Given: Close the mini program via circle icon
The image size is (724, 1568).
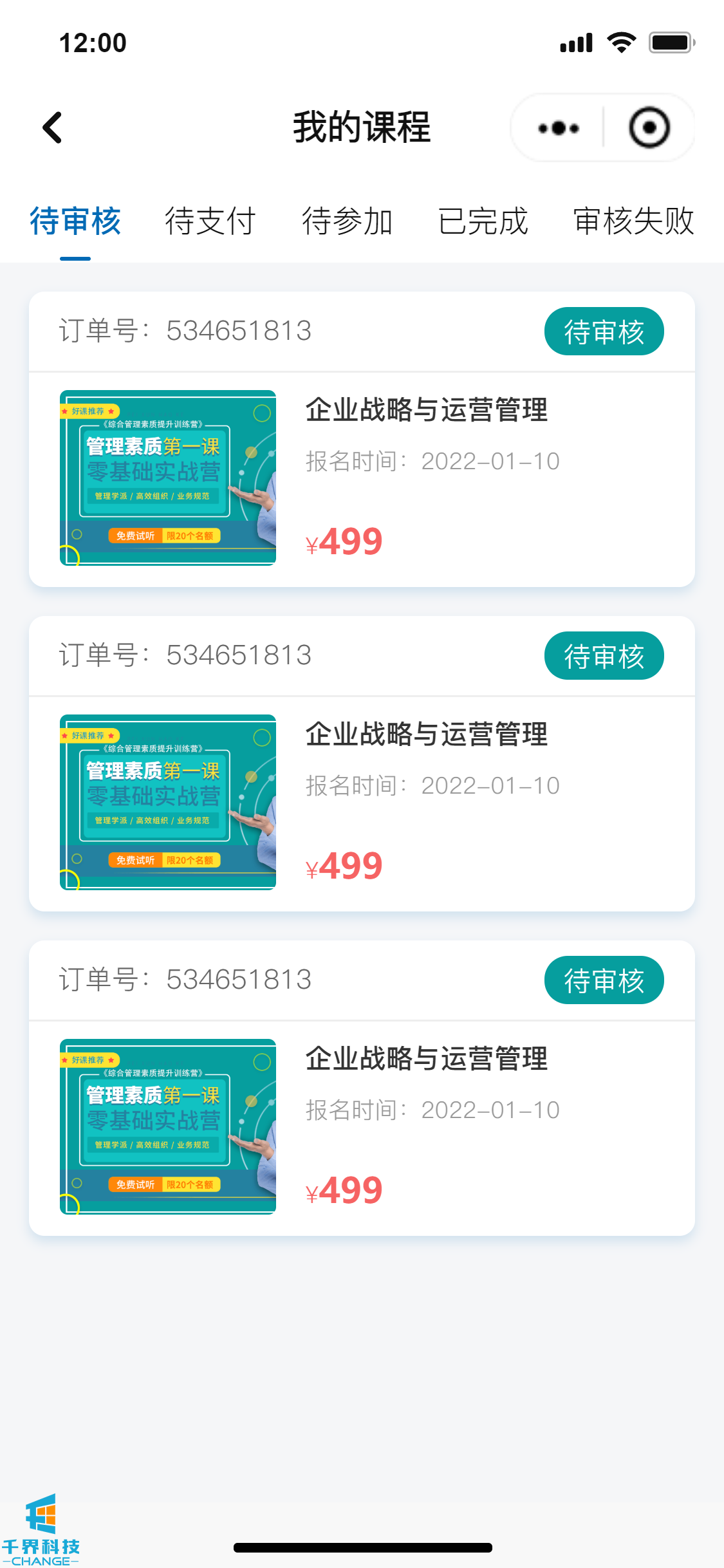Looking at the screenshot, I should 649,128.
